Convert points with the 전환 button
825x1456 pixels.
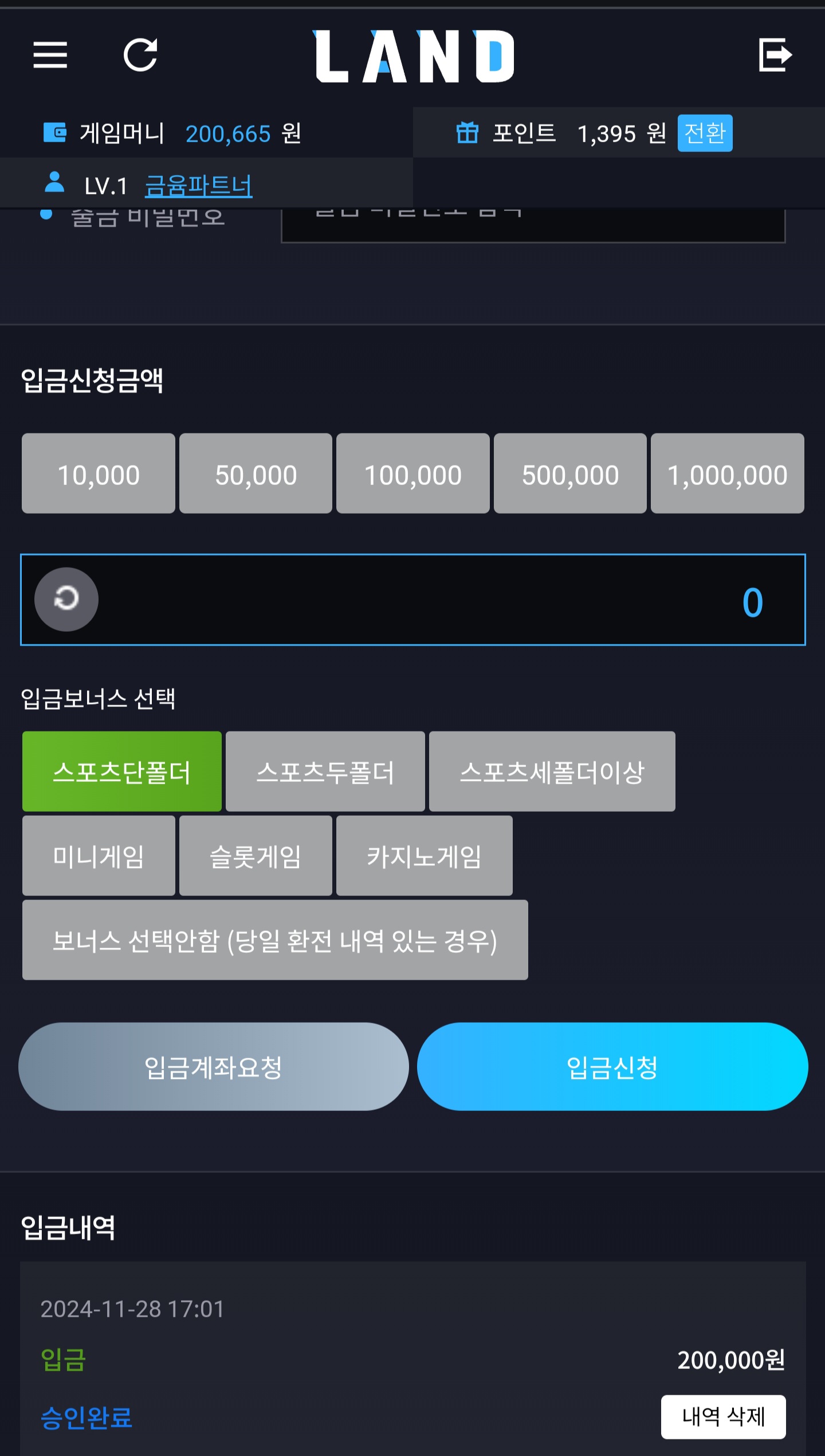click(x=705, y=133)
